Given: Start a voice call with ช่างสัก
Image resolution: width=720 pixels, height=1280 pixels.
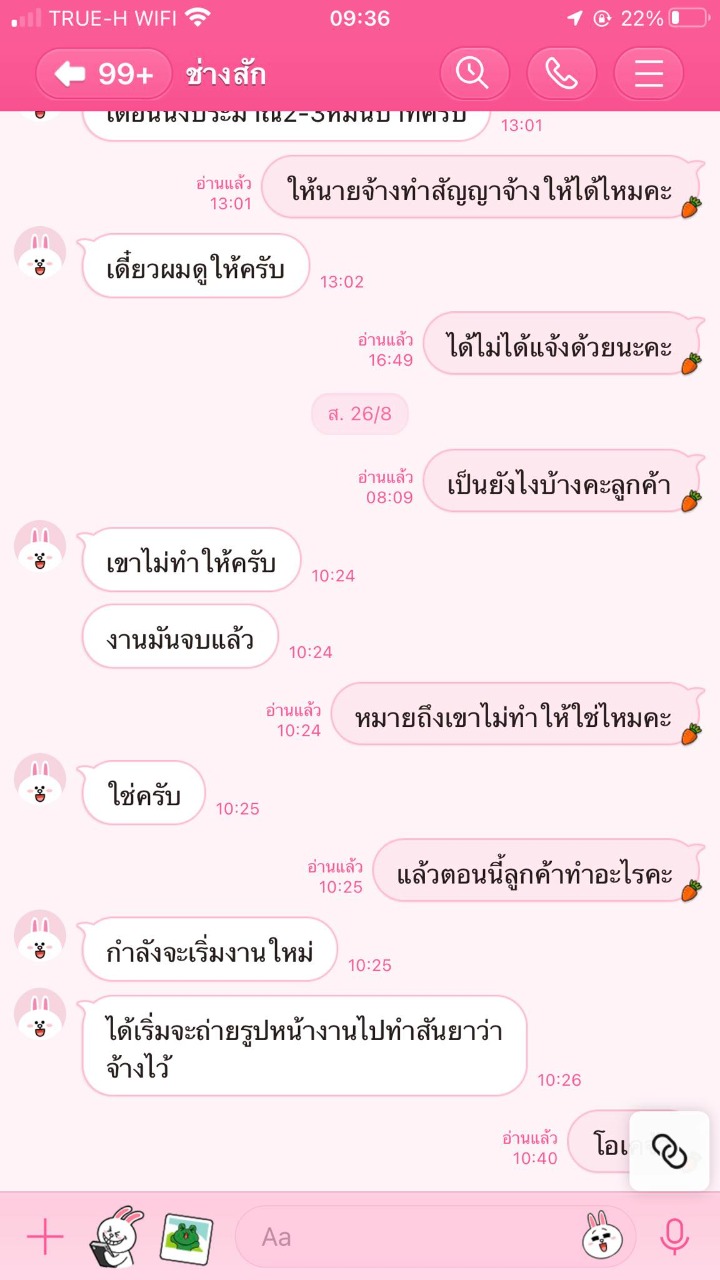Looking at the screenshot, I should tap(561, 74).
